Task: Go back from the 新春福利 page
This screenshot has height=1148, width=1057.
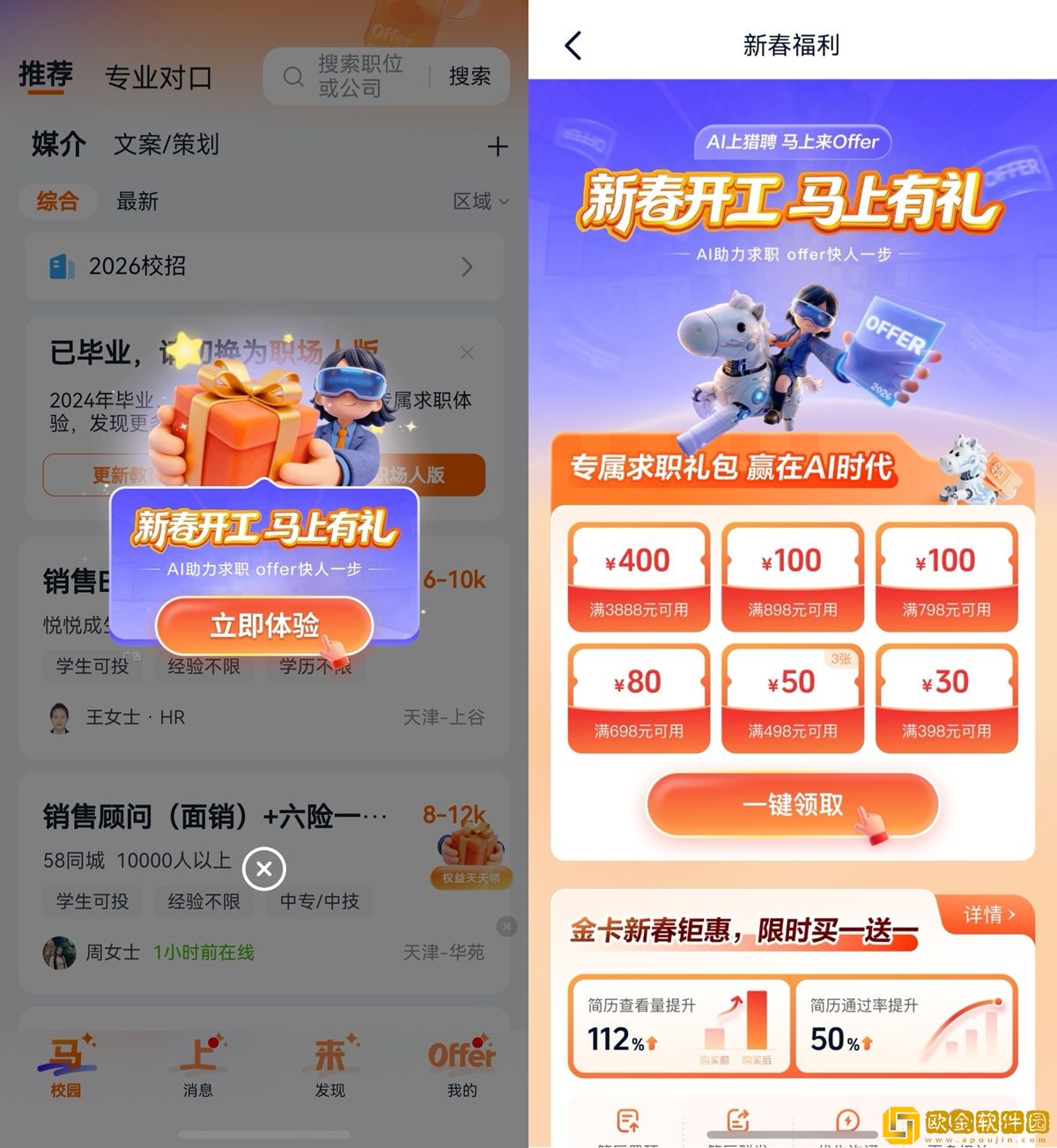Action: pos(573,45)
